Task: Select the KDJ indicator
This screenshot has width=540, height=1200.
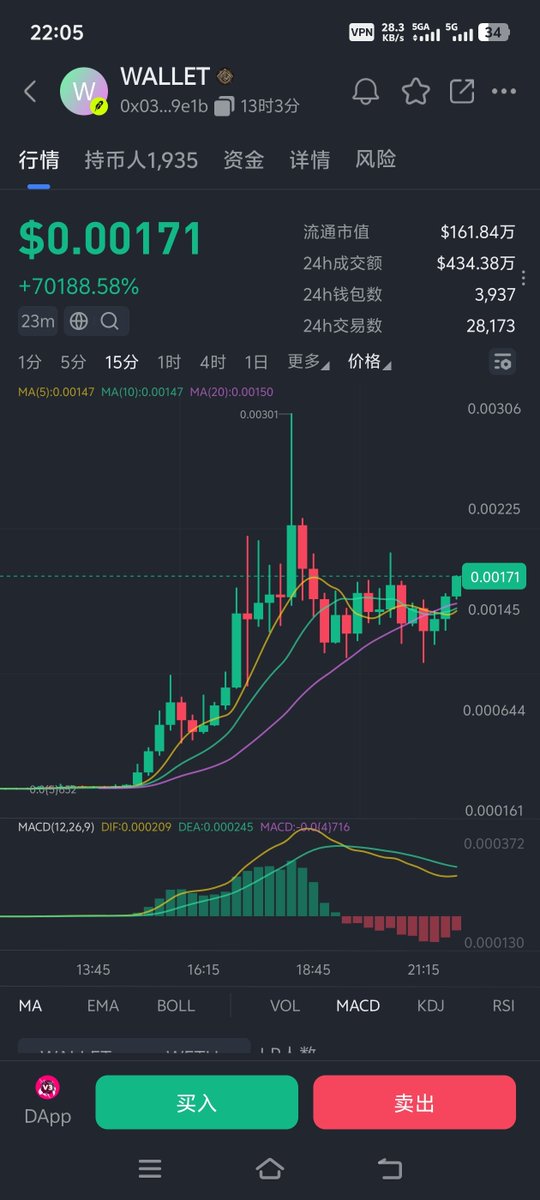Action: [x=431, y=1006]
